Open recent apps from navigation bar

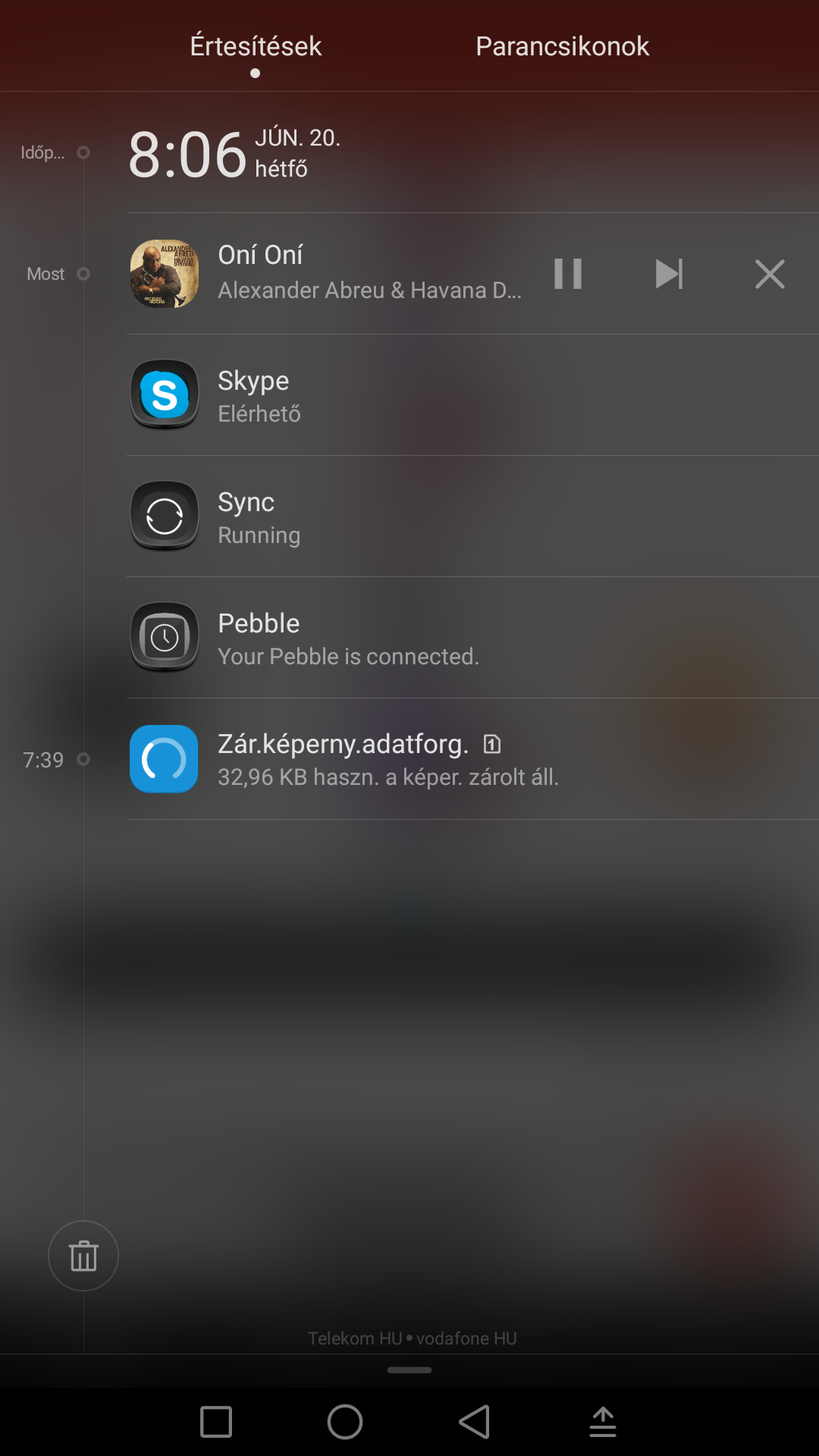(x=216, y=1422)
